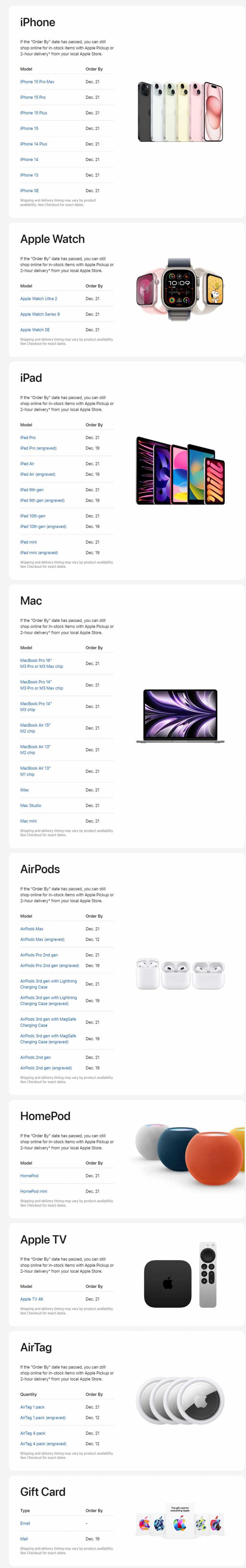Open the iPad mini link
Image resolution: width=246 pixels, height=1568 pixels.
point(28,542)
